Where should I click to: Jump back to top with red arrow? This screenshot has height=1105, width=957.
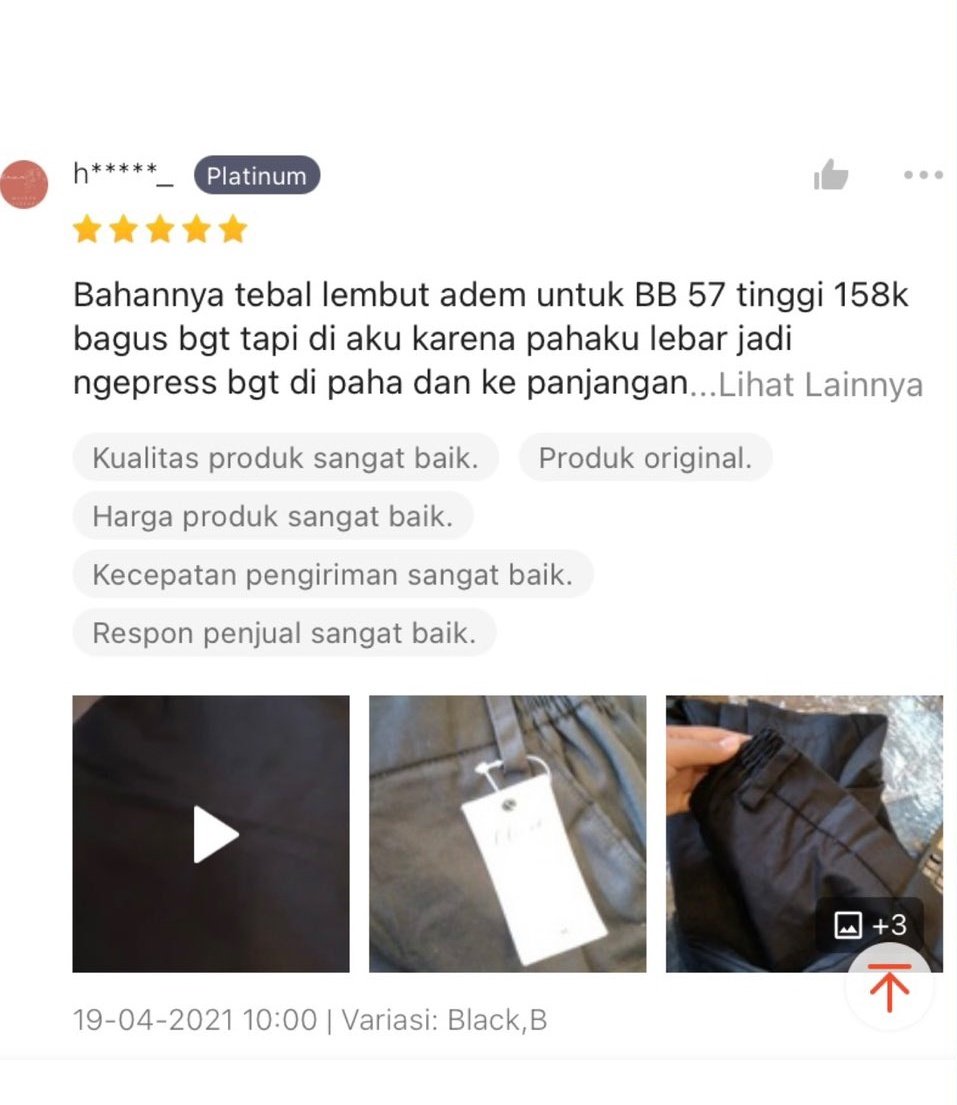click(889, 987)
